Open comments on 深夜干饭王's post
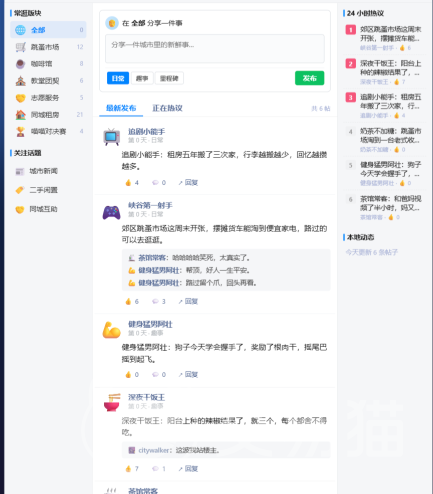This screenshot has width=433, height=494. click(159, 469)
